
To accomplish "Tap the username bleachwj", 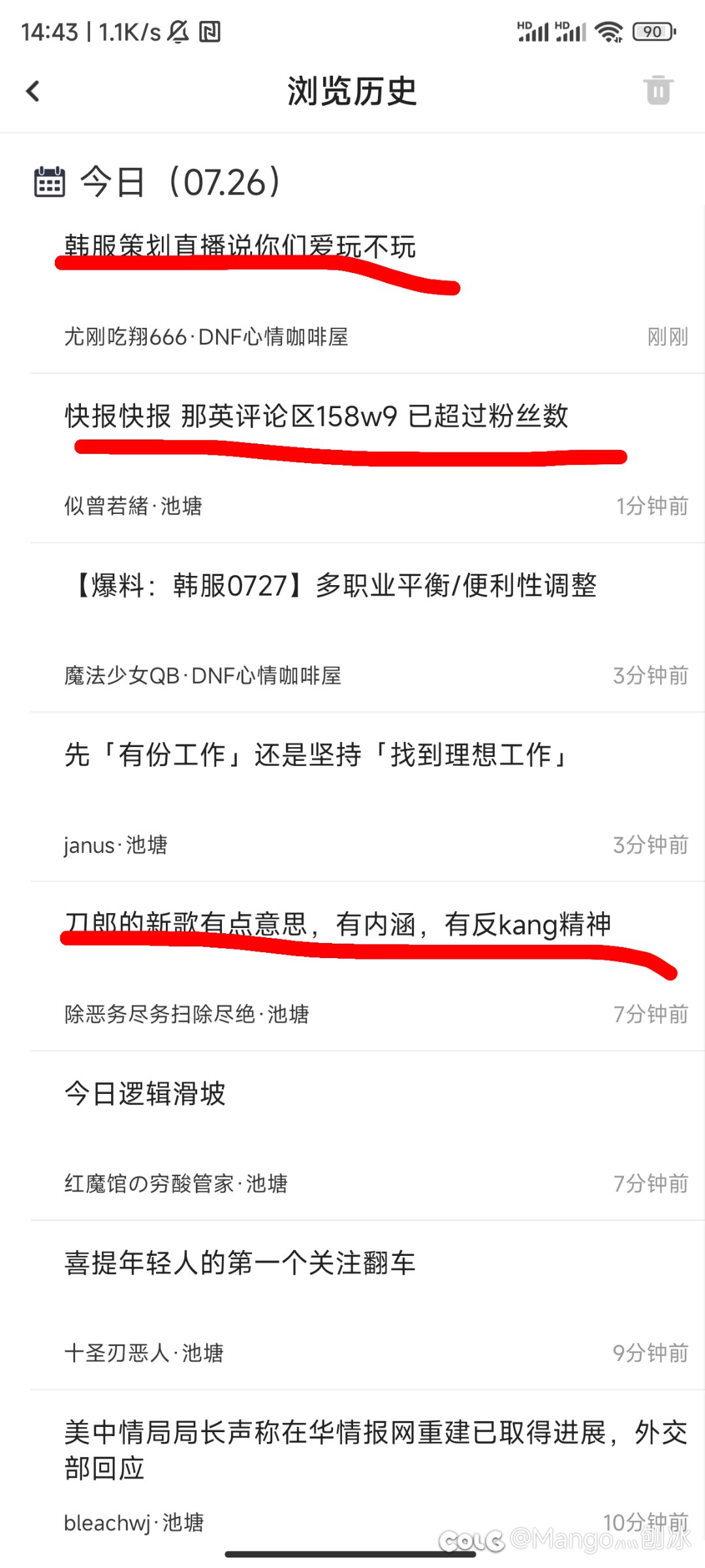I will [108, 1524].
